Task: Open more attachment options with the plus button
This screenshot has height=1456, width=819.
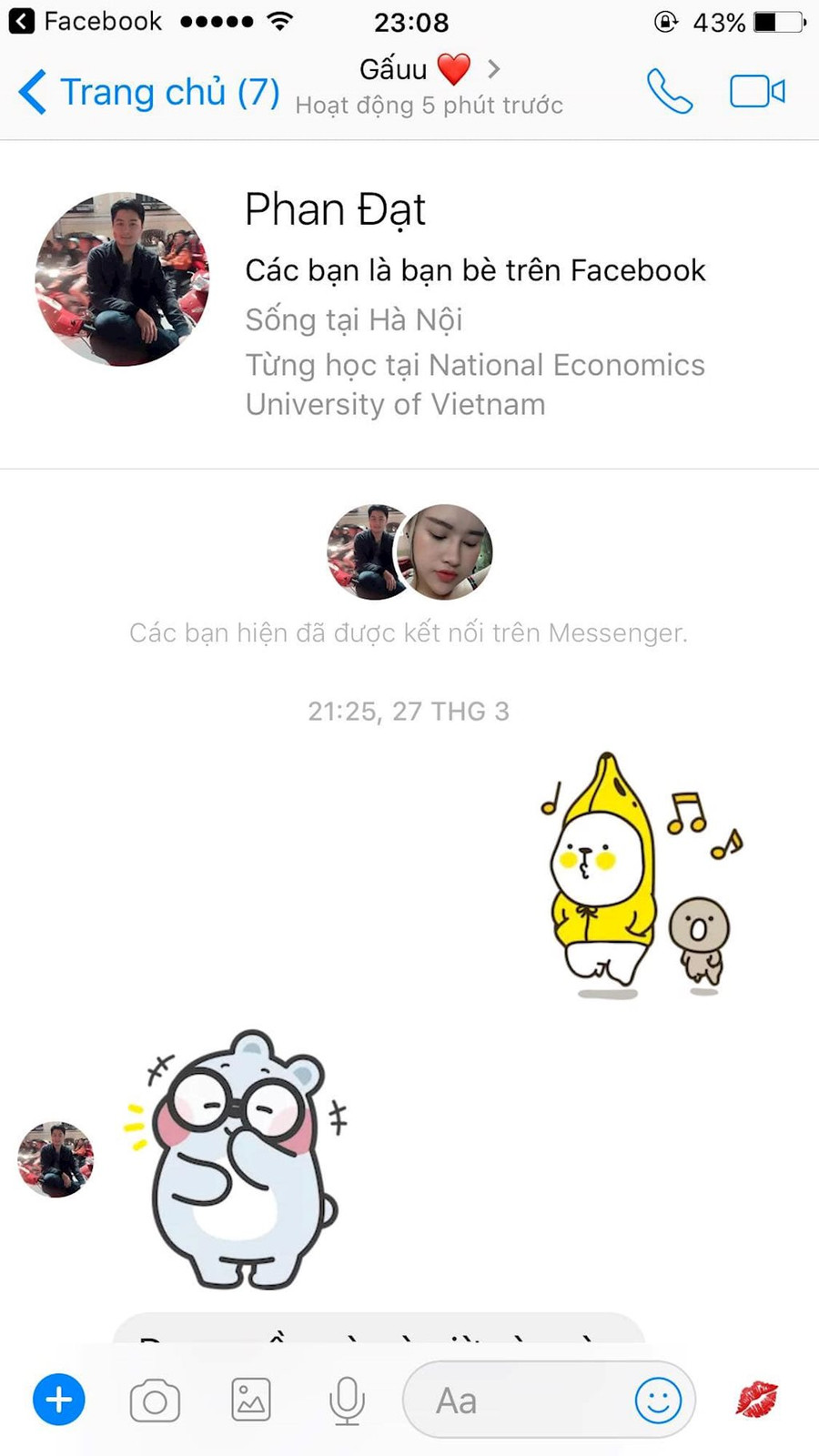Action: [58, 1399]
